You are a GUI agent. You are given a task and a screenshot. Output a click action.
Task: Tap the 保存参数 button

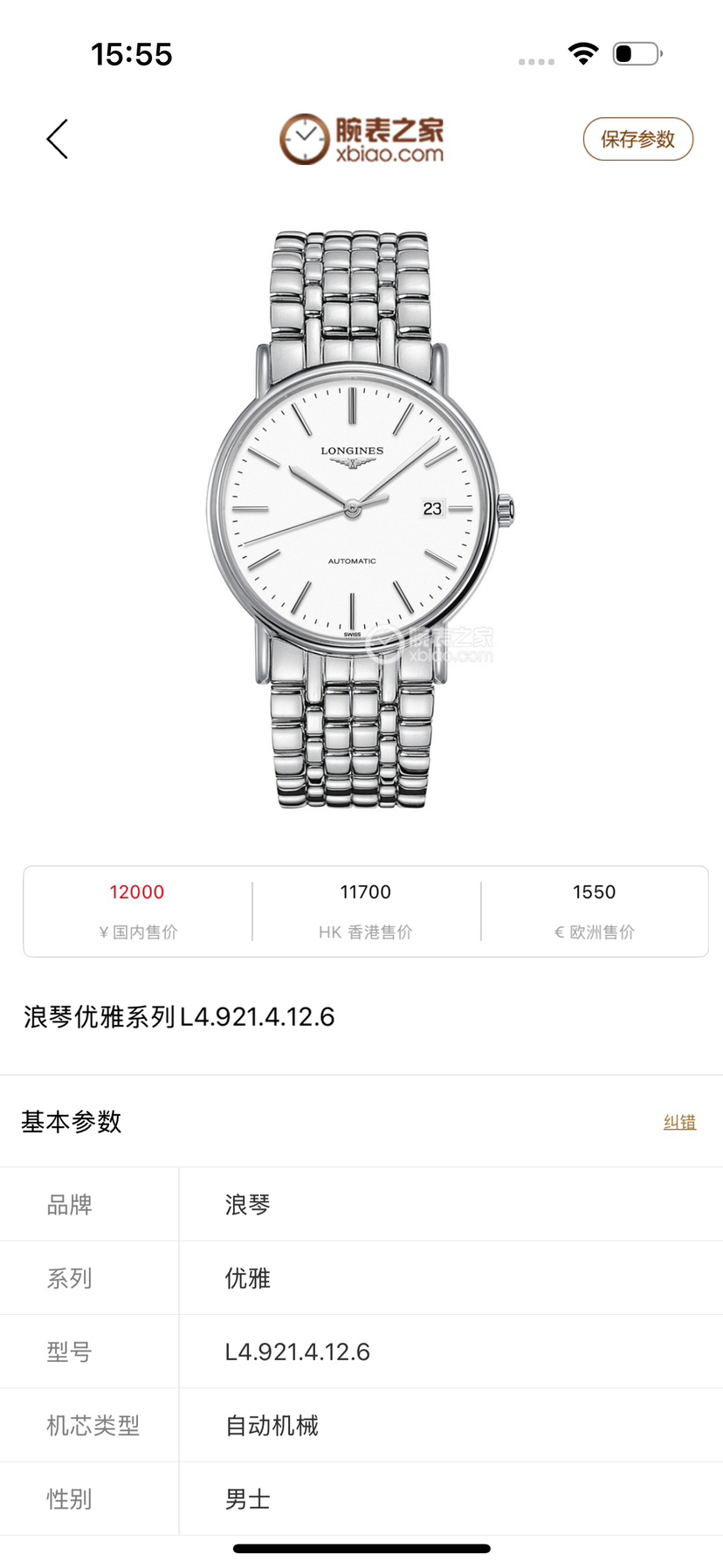point(637,140)
